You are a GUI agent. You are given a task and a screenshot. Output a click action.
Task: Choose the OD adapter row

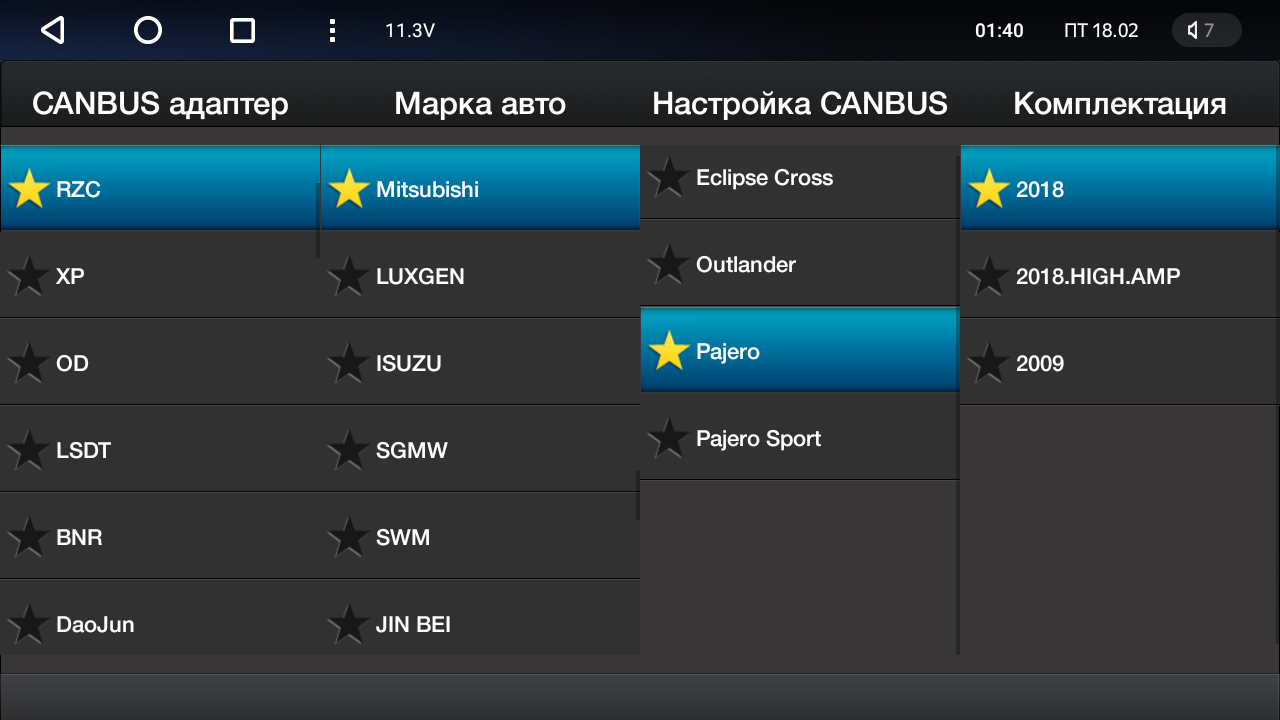[x=160, y=363]
